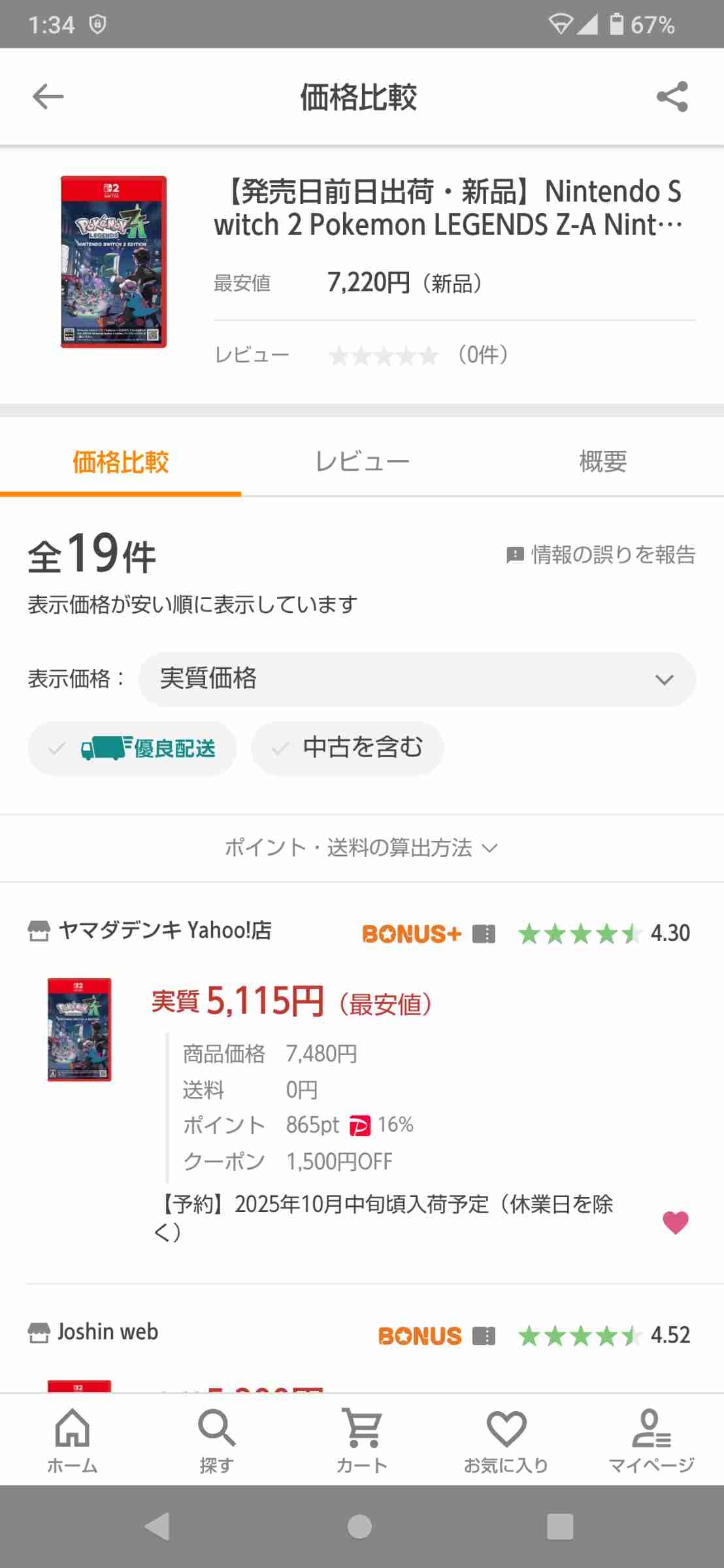Toggle the 中古を含む filter chip

click(x=348, y=748)
